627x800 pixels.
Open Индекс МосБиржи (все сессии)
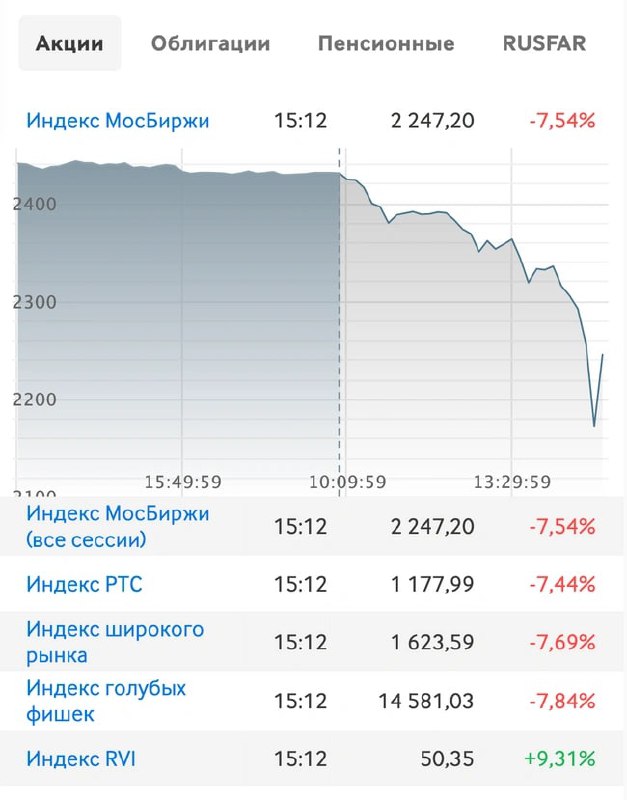(118, 526)
